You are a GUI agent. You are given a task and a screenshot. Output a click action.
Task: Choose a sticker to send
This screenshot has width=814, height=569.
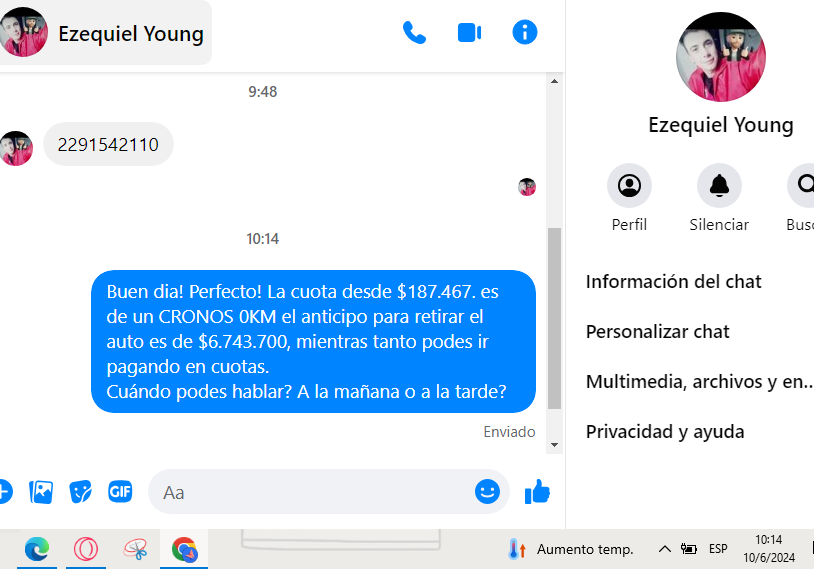click(x=80, y=491)
